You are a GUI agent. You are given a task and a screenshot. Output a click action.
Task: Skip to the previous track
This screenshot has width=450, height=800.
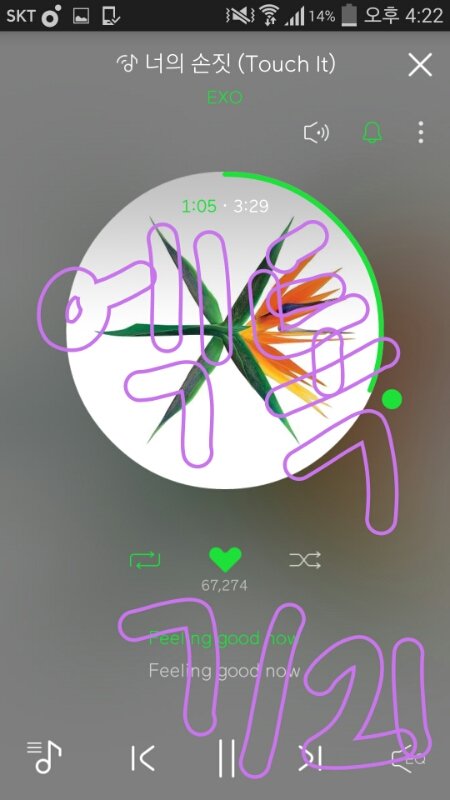(142, 758)
